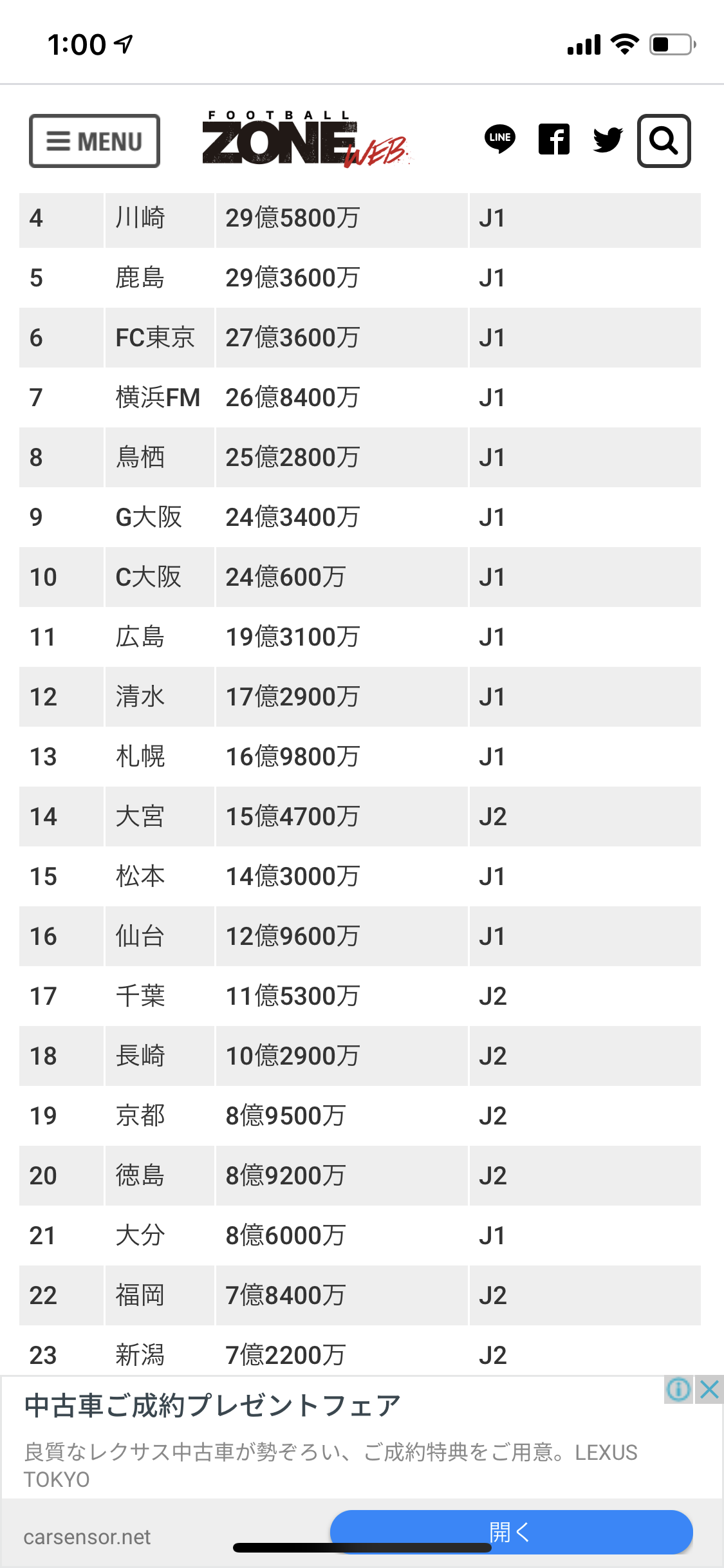The width and height of the screenshot is (724, 1568).
Task: Tap the blue 開く ad button
Action: coord(511,1532)
